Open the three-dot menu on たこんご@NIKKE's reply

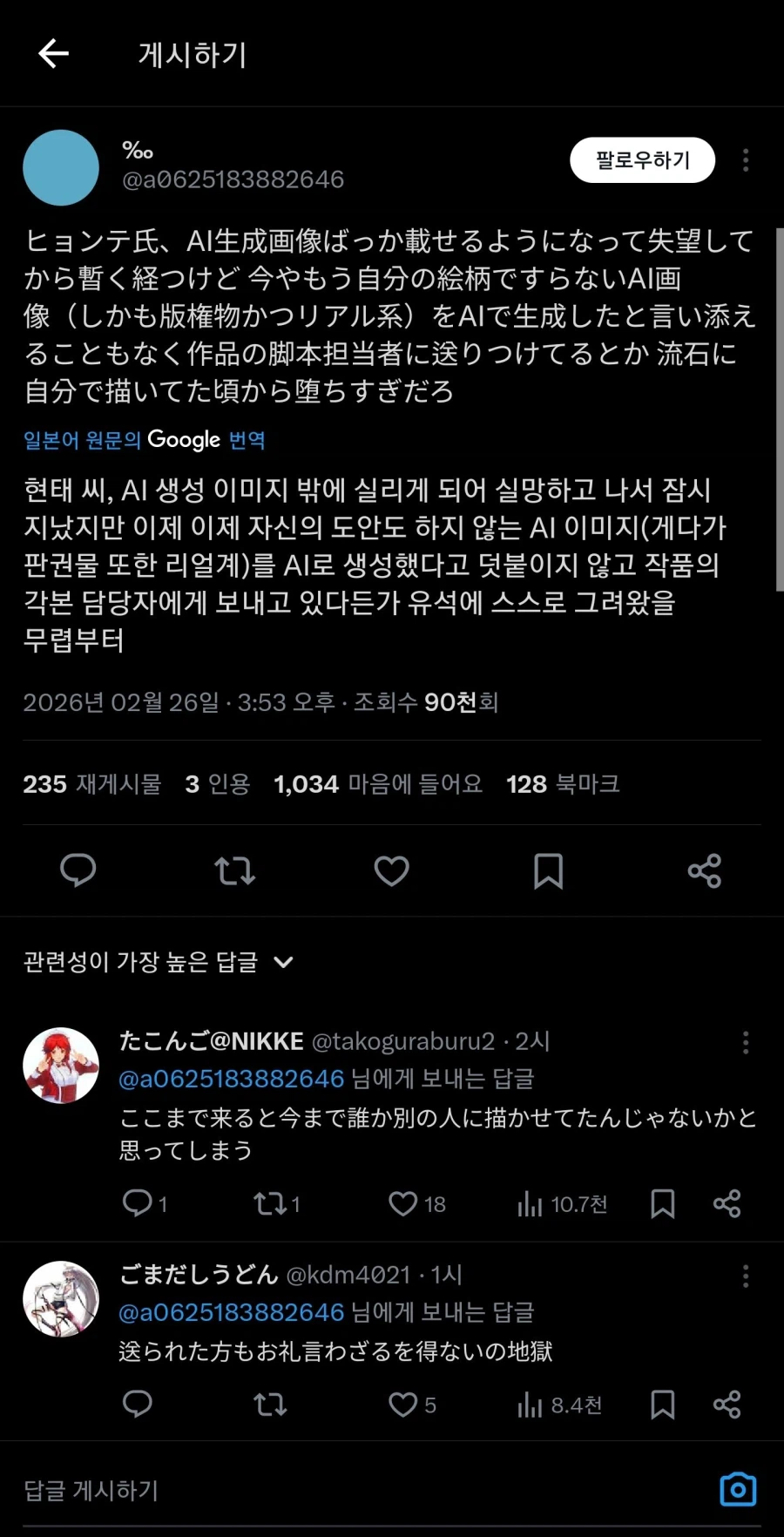[746, 1040]
